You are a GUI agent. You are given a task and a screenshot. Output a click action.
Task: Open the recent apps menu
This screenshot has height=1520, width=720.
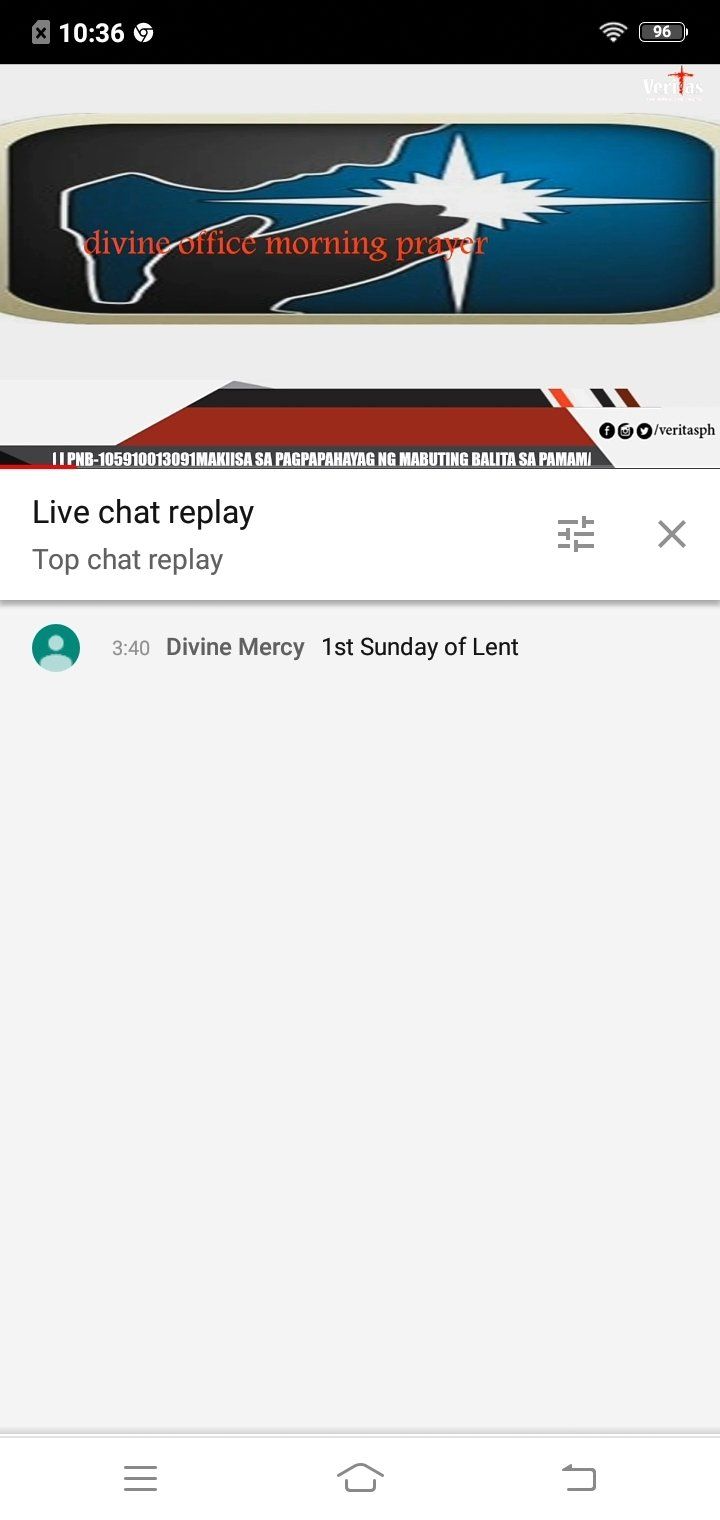141,1477
